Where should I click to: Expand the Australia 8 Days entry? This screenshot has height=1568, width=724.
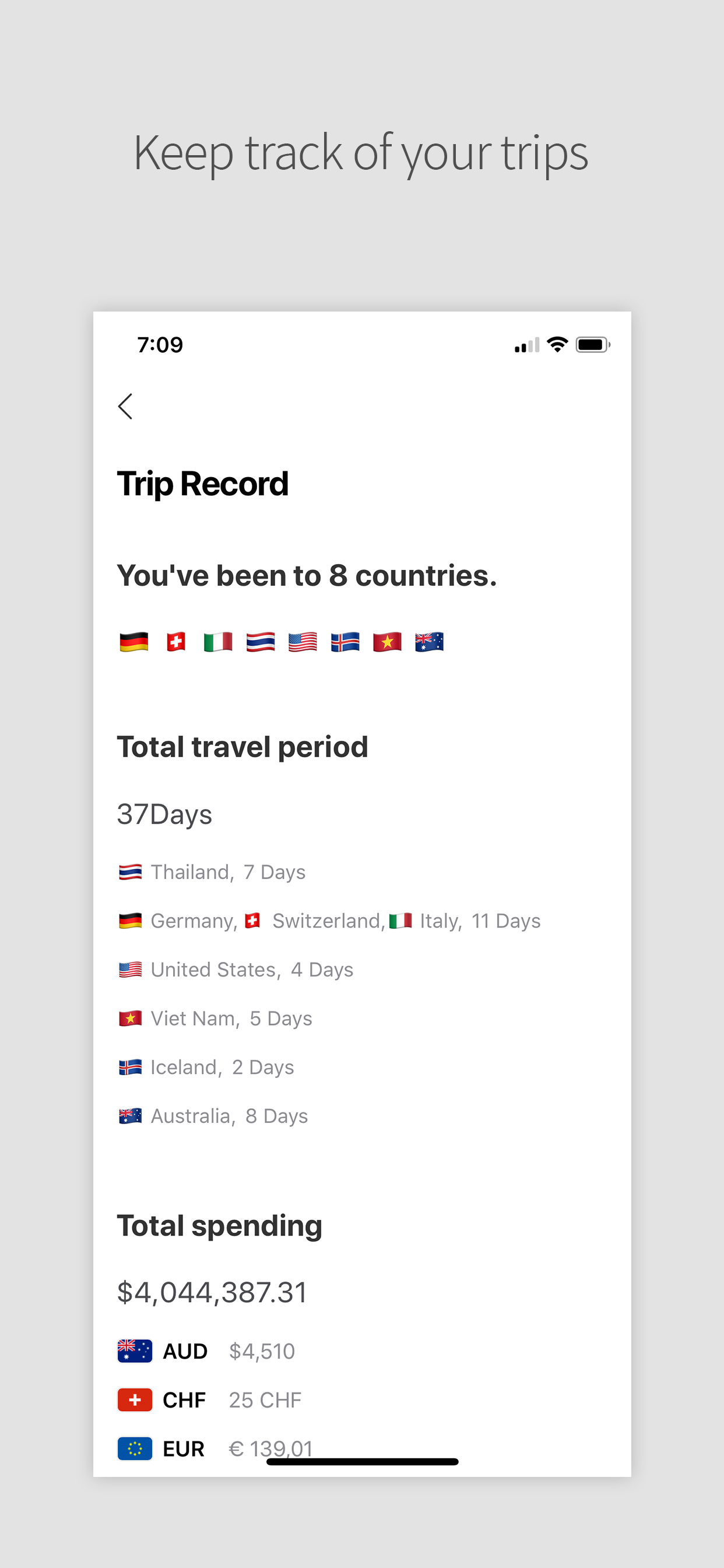point(212,1116)
